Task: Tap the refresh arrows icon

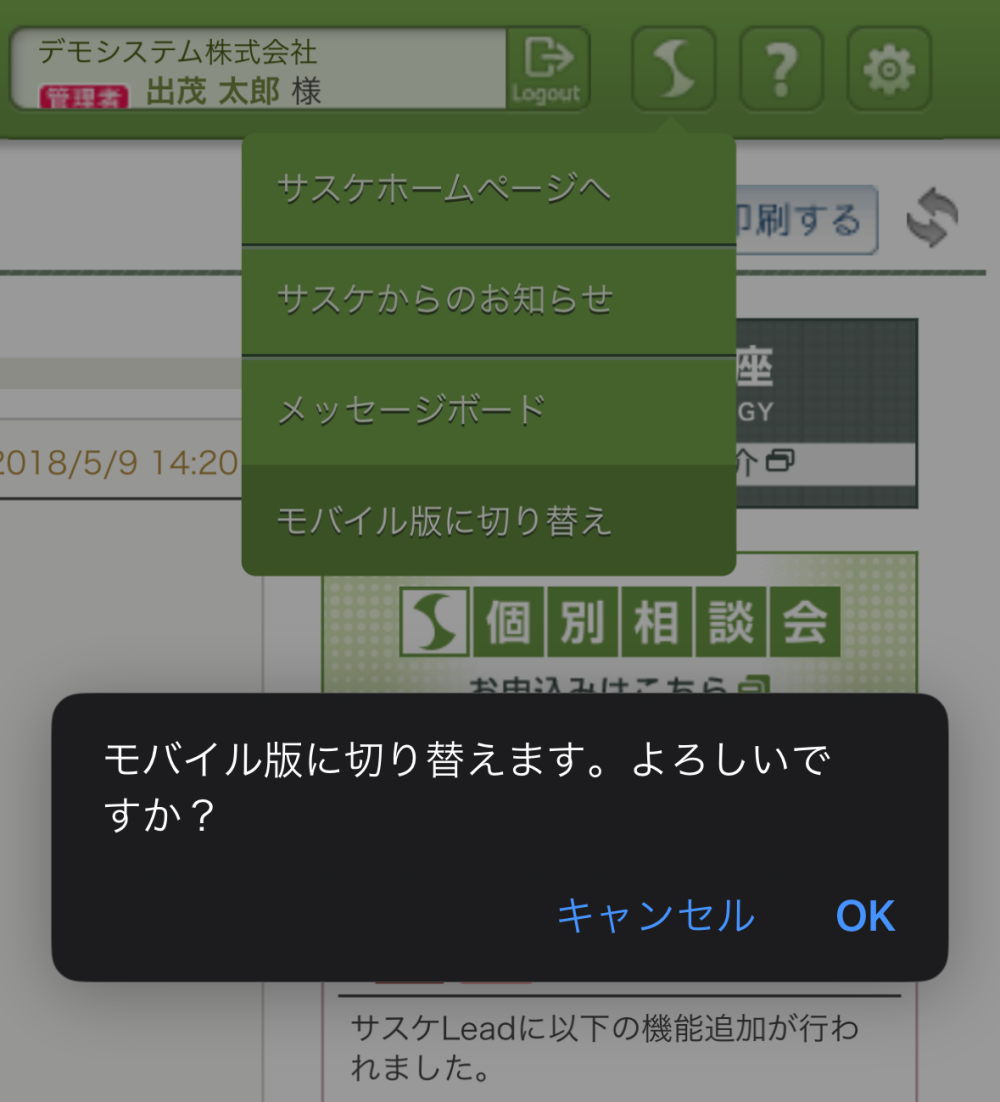Action: coord(932,219)
